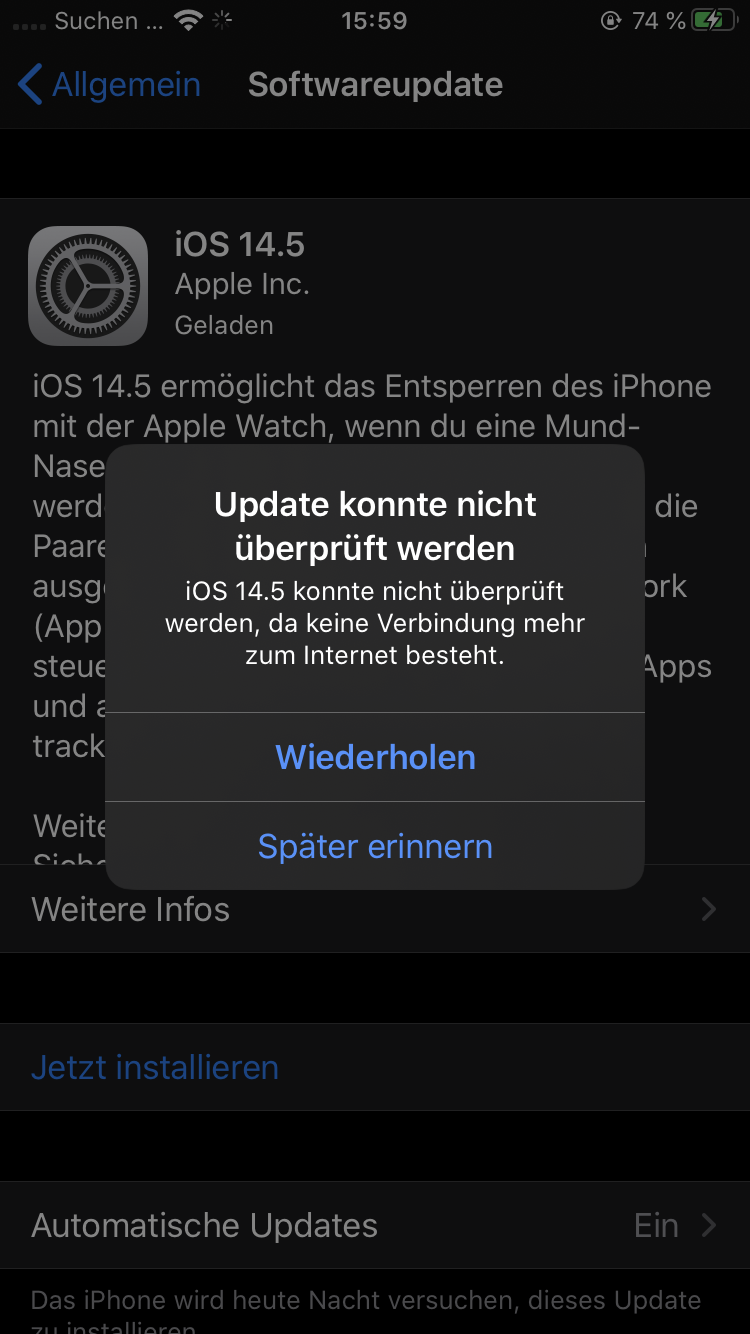The height and width of the screenshot is (1334, 750).
Task: Go back to Allgemein settings
Action: click(110, 85)
